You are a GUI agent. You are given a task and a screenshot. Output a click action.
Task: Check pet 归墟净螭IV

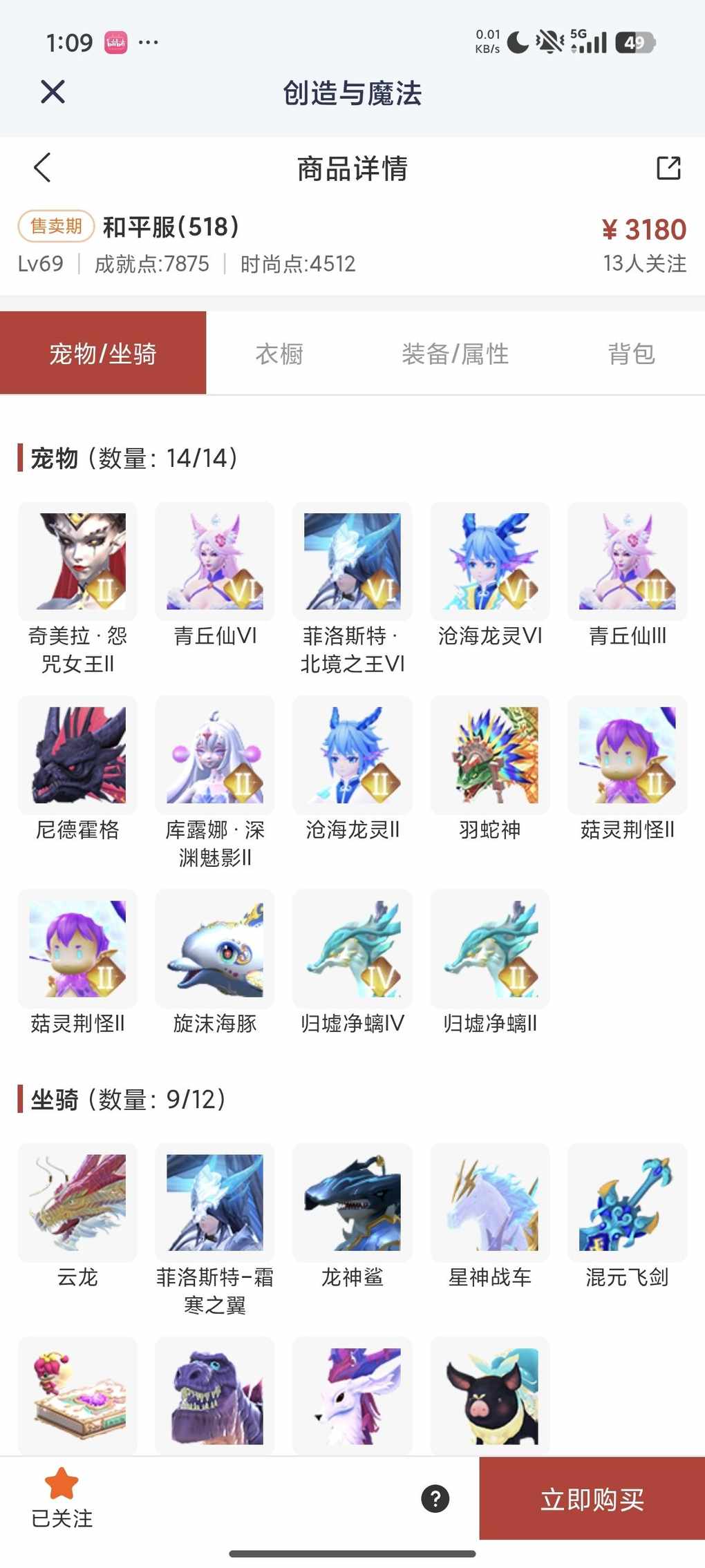352,948
